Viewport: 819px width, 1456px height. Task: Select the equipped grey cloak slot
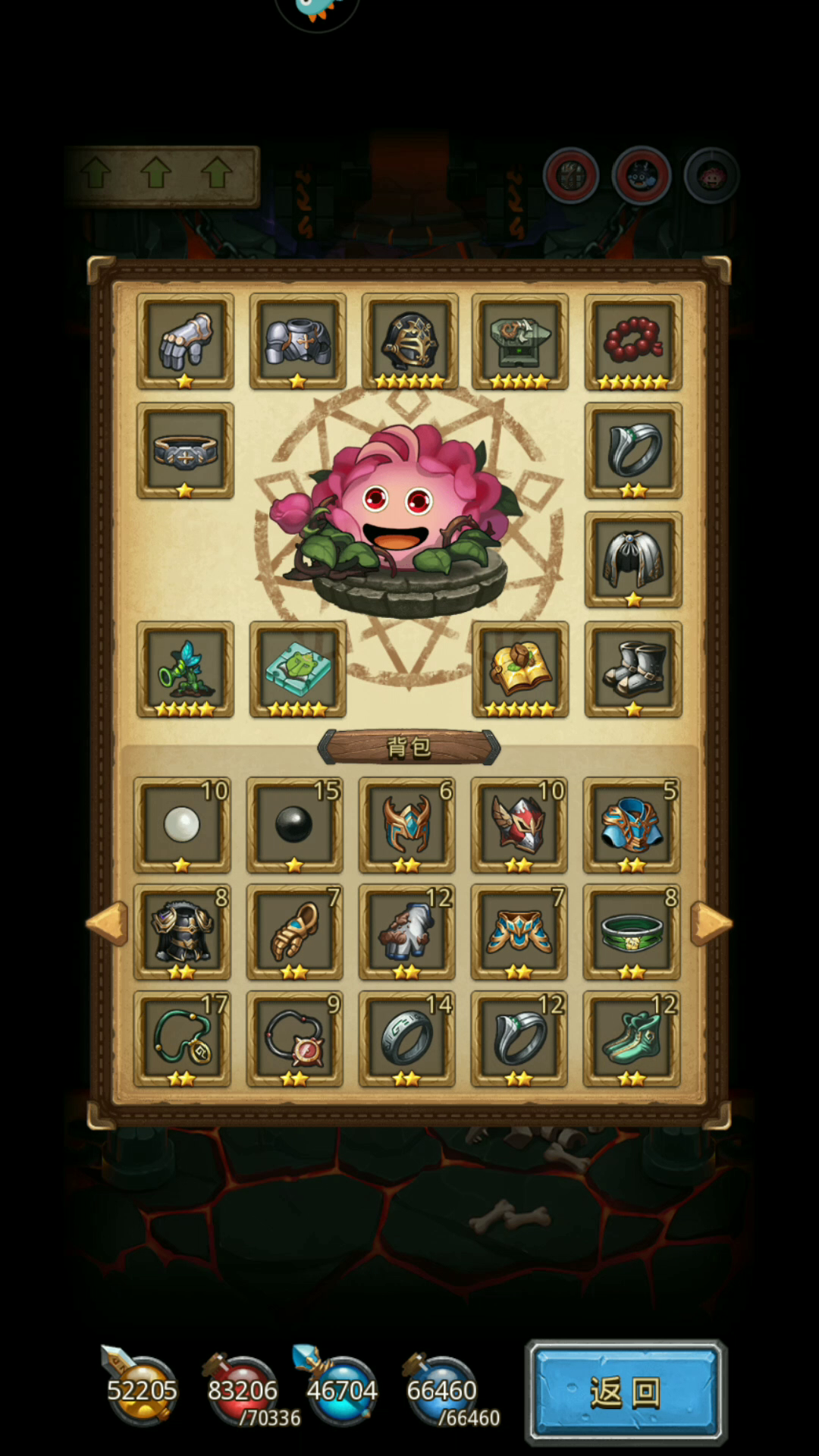(633, 560)
